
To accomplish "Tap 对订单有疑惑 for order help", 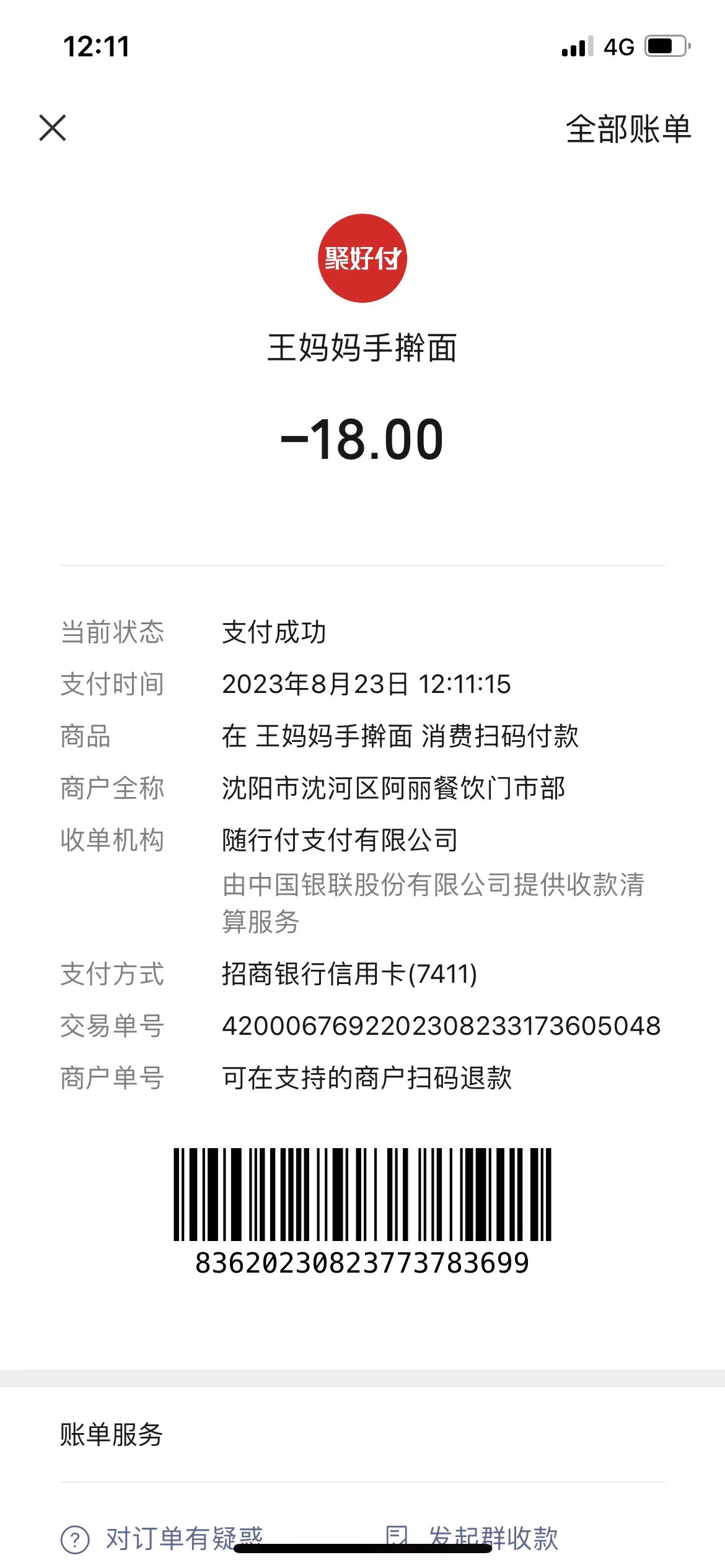I will coord(162,1537).
